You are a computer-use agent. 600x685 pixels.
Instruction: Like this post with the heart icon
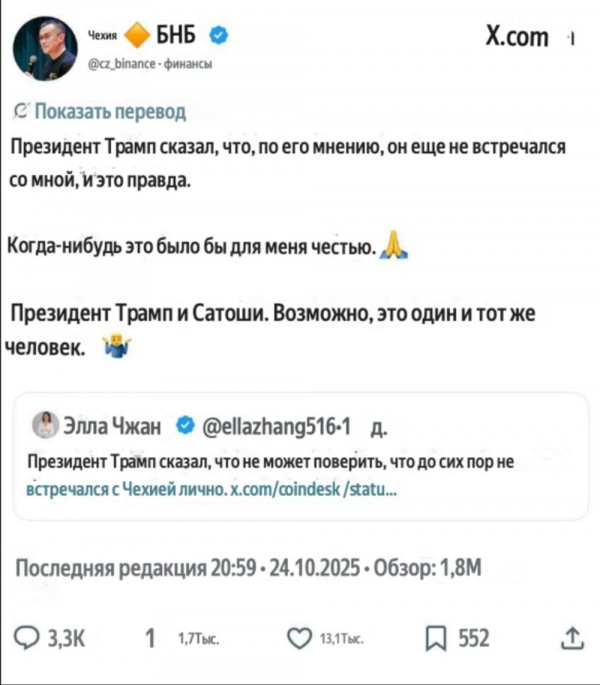pos(298,638)
